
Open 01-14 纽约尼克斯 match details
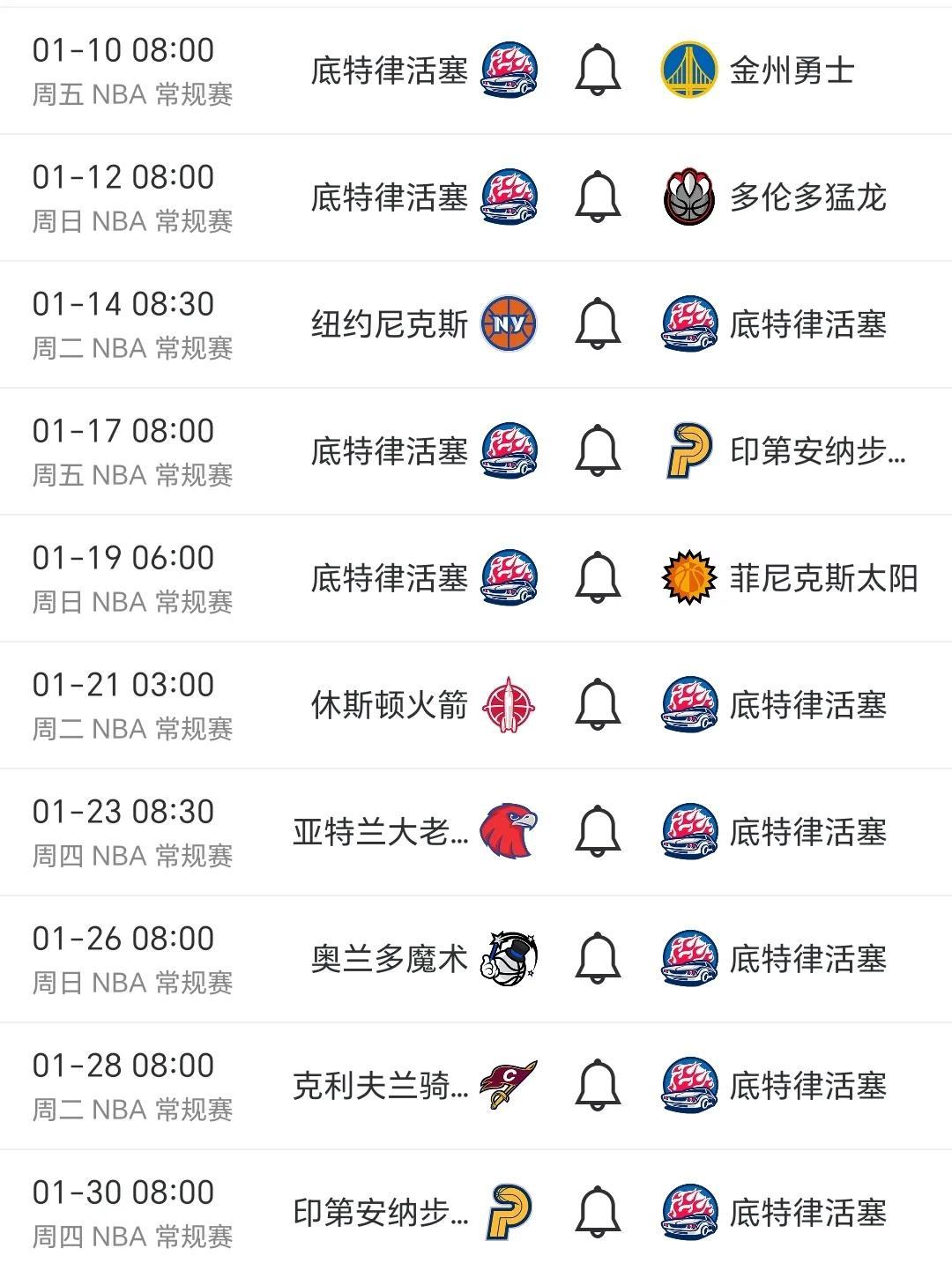pos(132,324)
